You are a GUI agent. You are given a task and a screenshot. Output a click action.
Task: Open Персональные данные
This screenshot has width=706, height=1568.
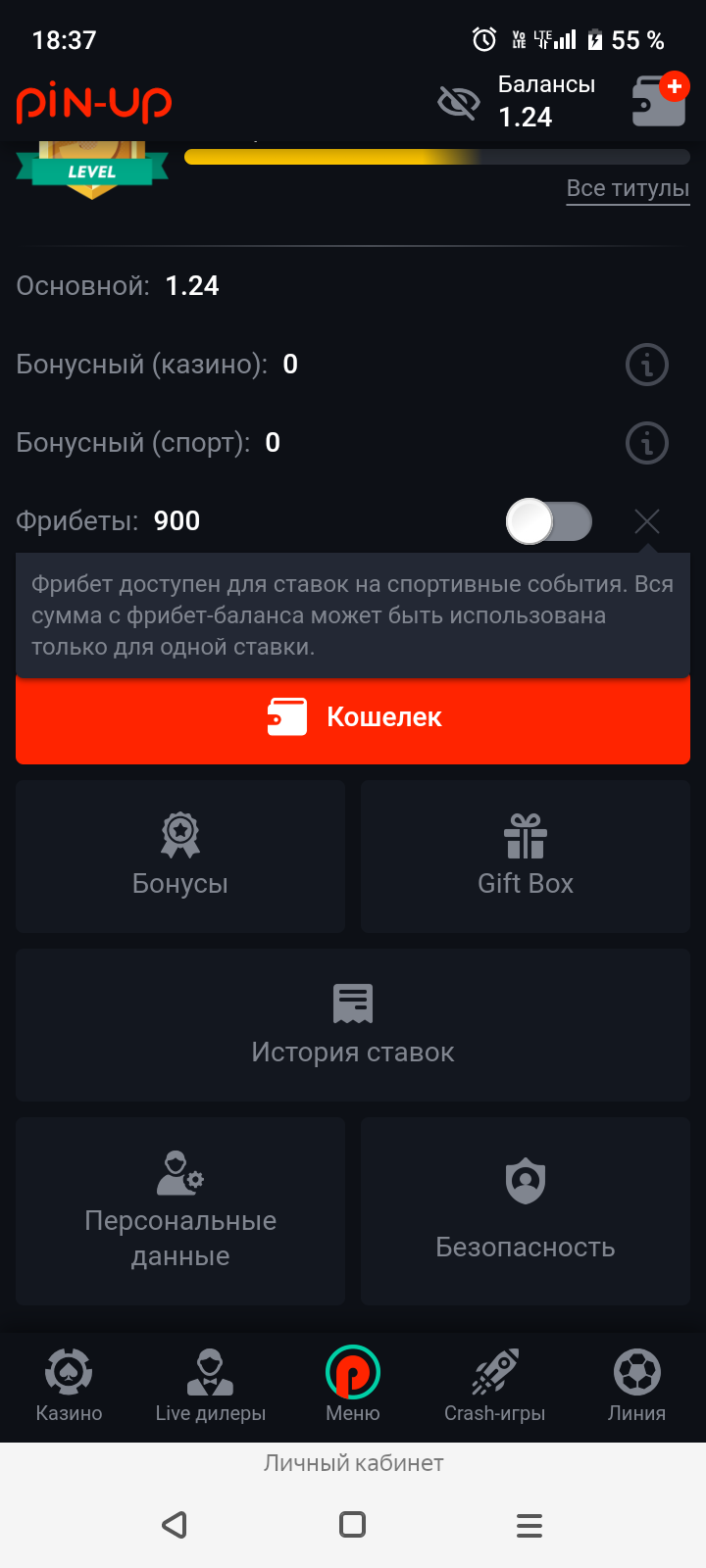tap(180, 1211)
